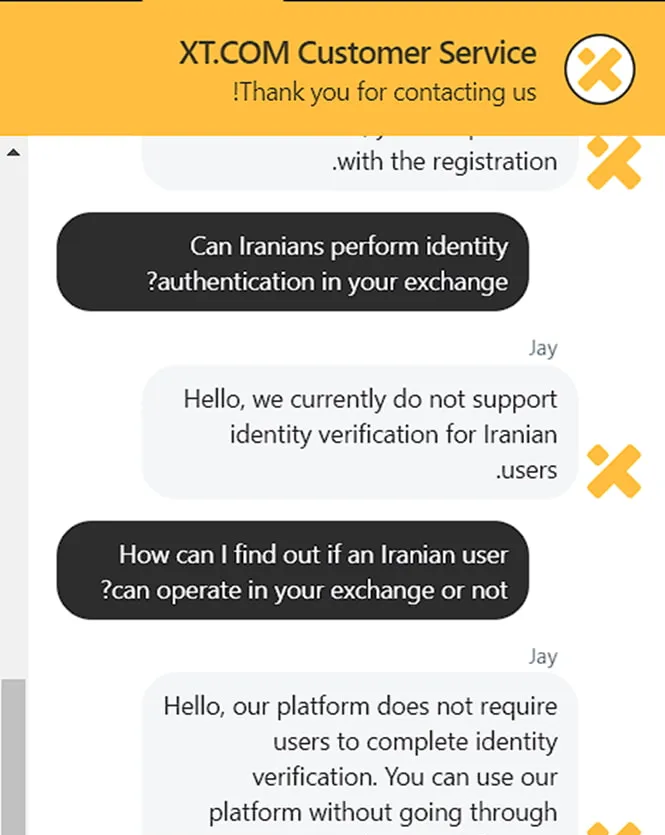
Task: Click the chat scrollbar thumb
Action: click(13, 757)
